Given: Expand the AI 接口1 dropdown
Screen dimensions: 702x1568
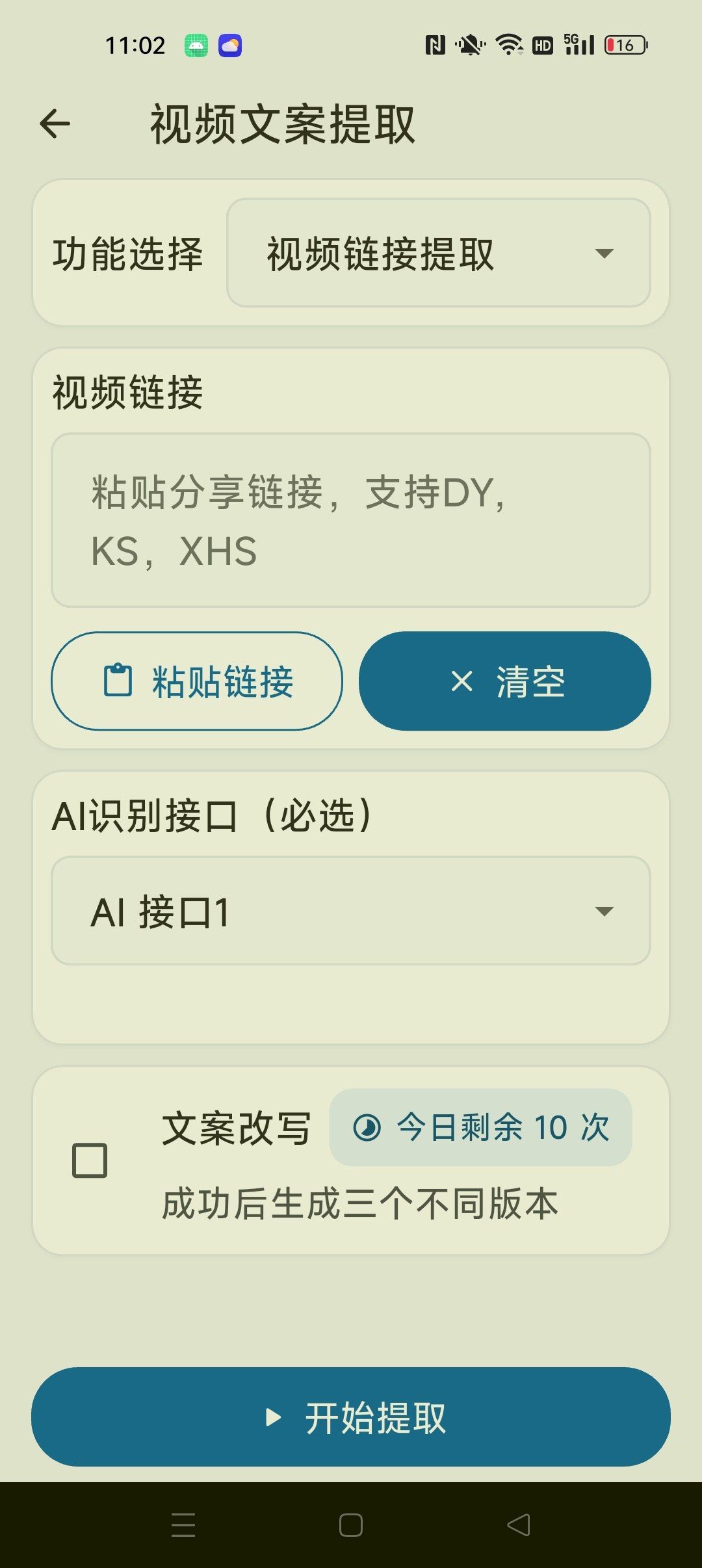Looking at the screenshot, I should pos(351,911).
